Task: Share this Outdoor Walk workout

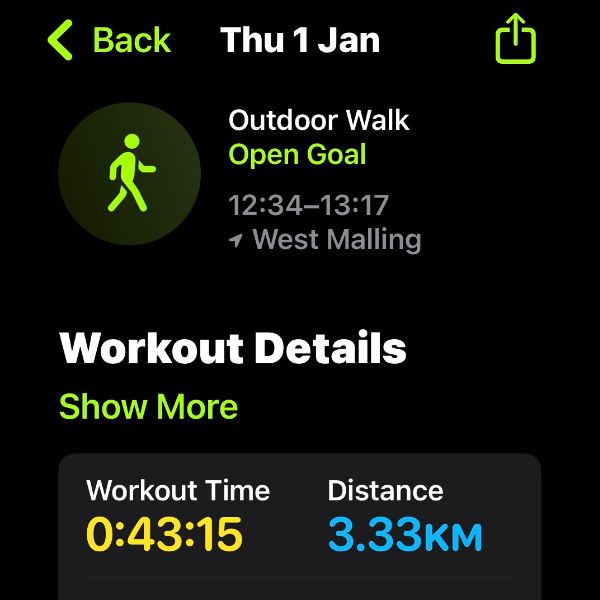Action: (516, 41)
